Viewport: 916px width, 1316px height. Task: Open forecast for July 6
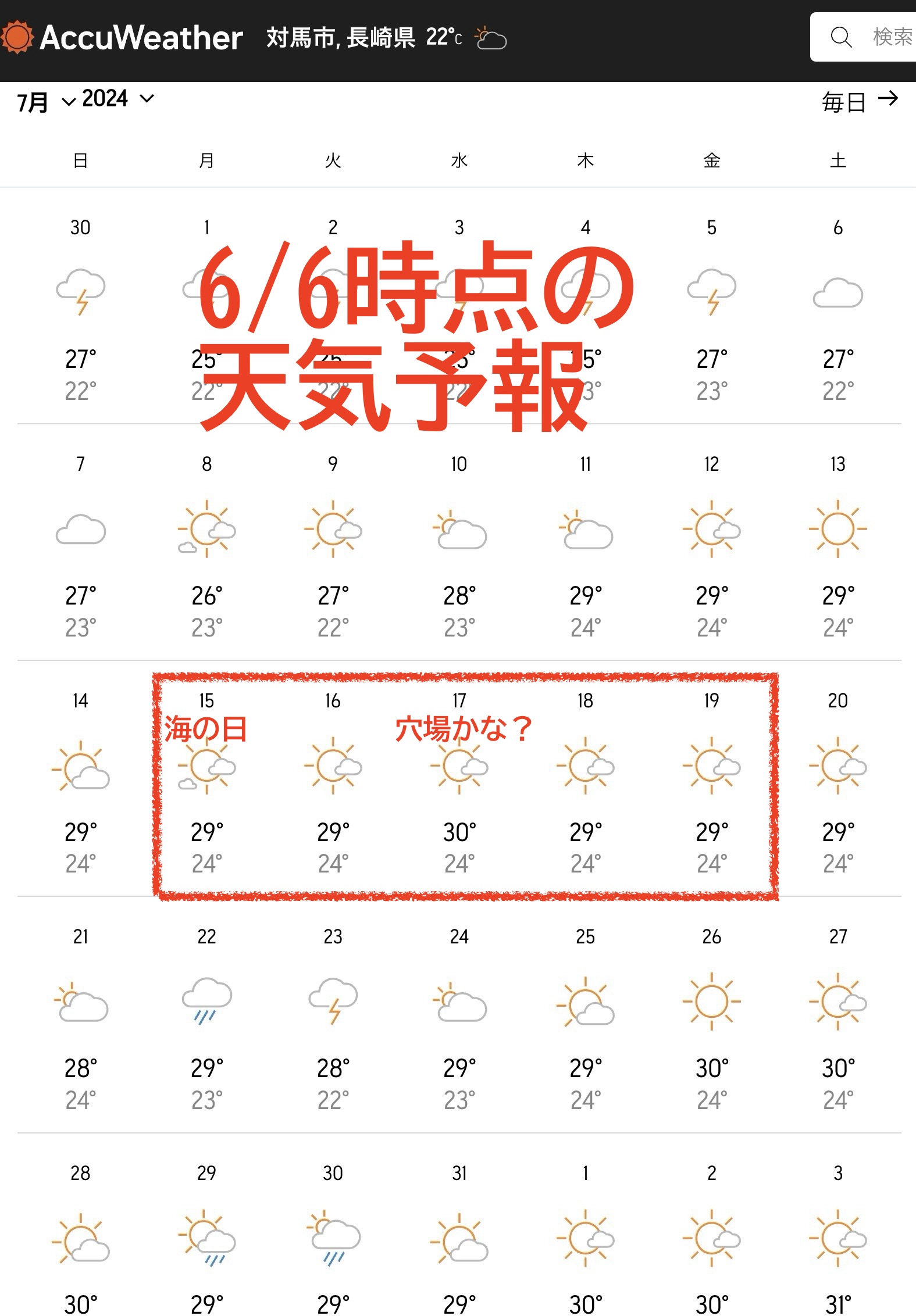837,307
